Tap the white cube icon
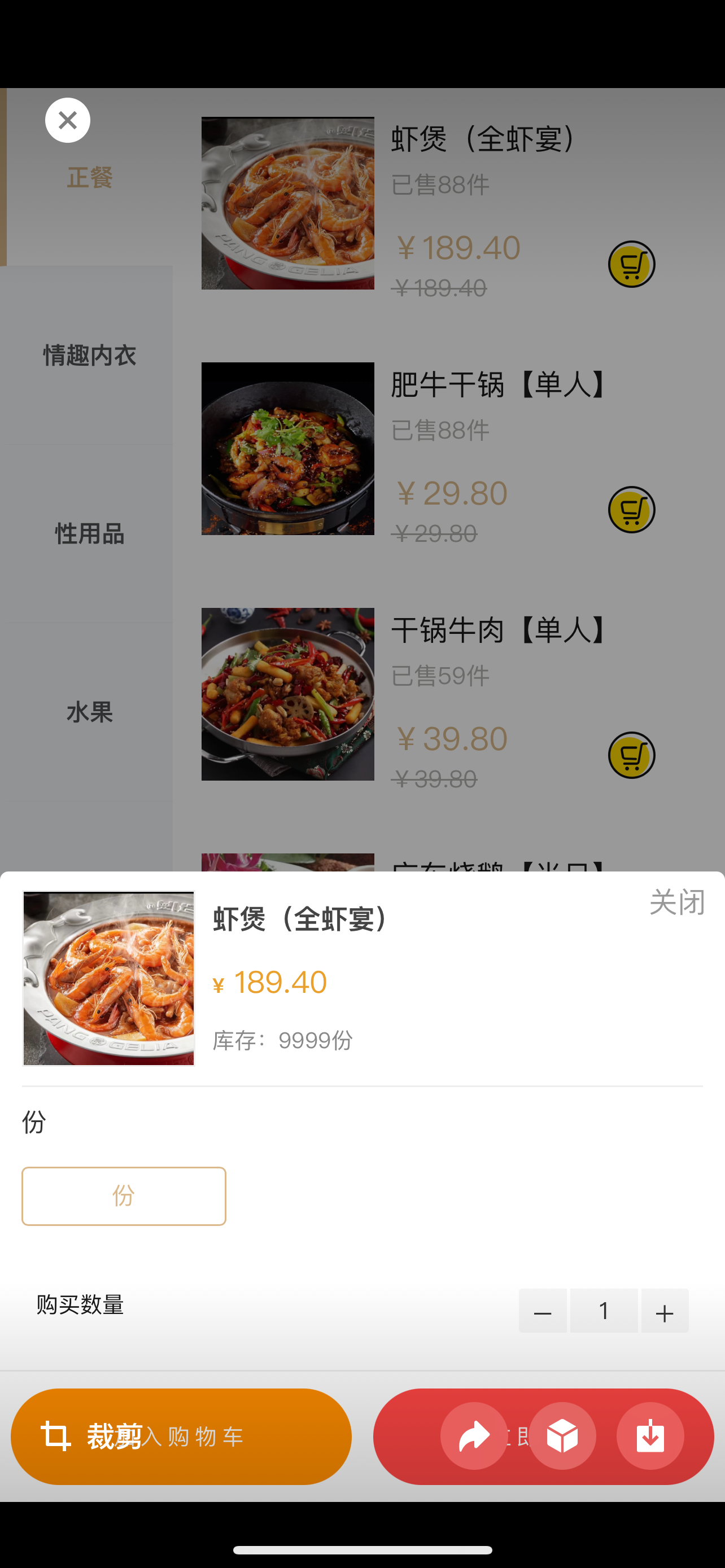 click(562, 1436)
